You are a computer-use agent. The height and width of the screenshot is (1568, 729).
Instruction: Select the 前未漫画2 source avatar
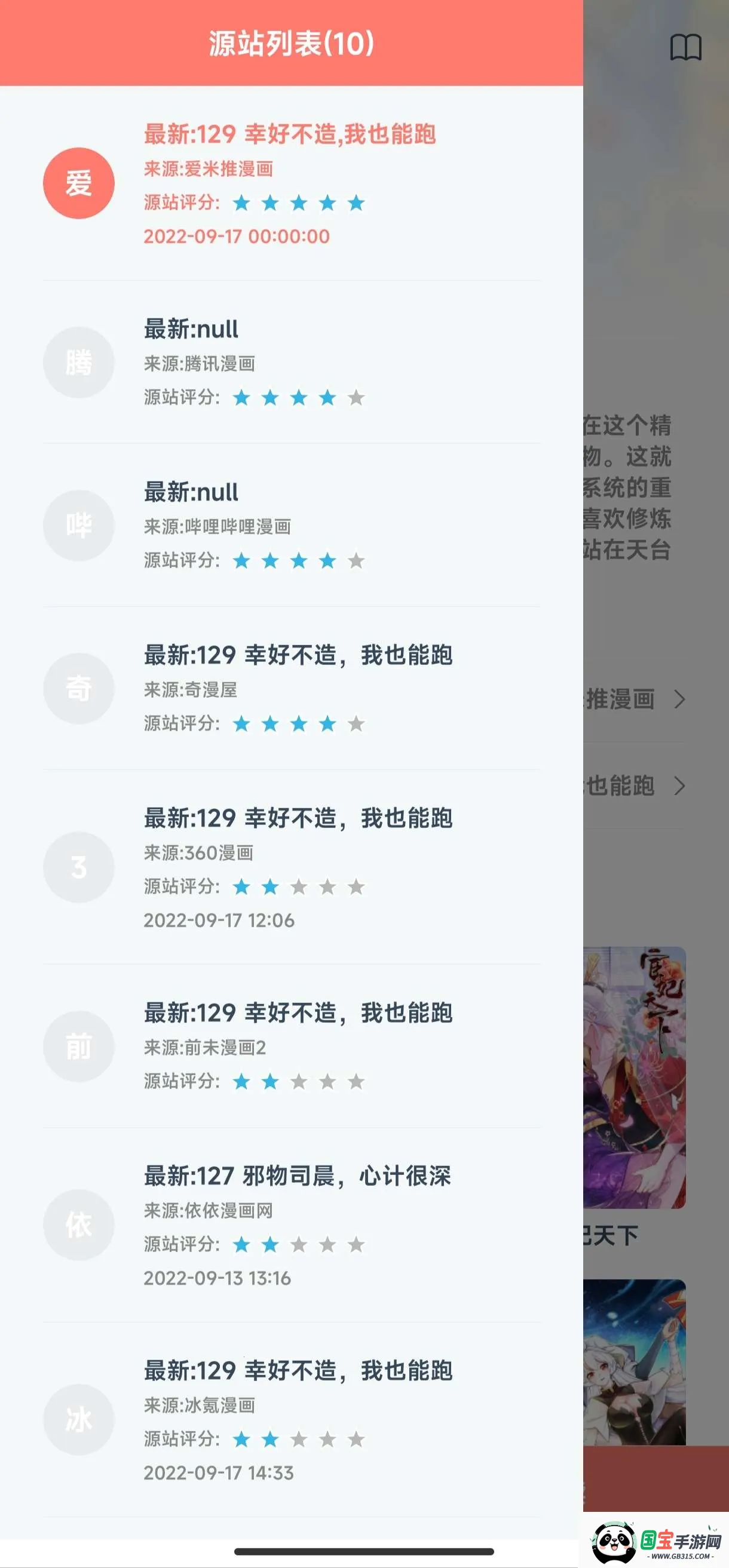tap(78, 1048)
